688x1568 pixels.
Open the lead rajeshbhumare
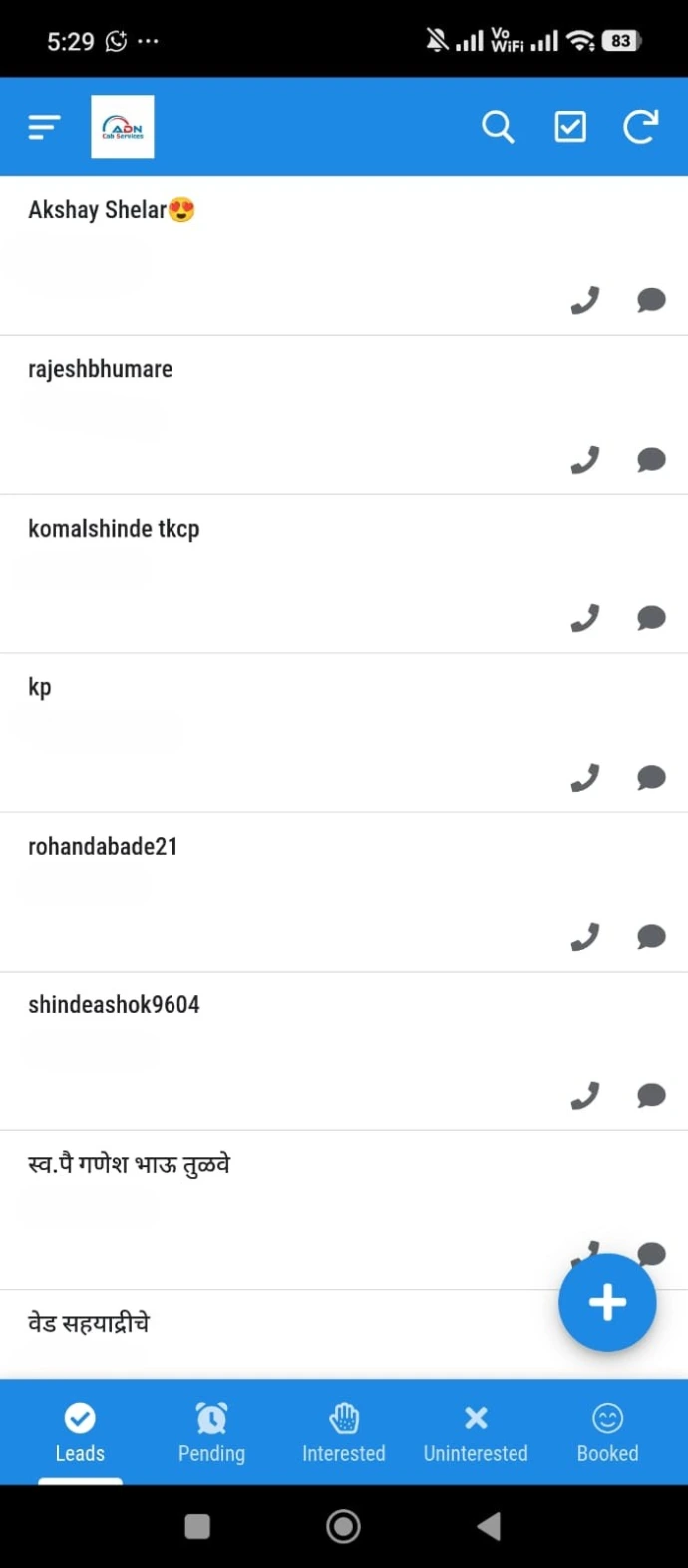101,370
